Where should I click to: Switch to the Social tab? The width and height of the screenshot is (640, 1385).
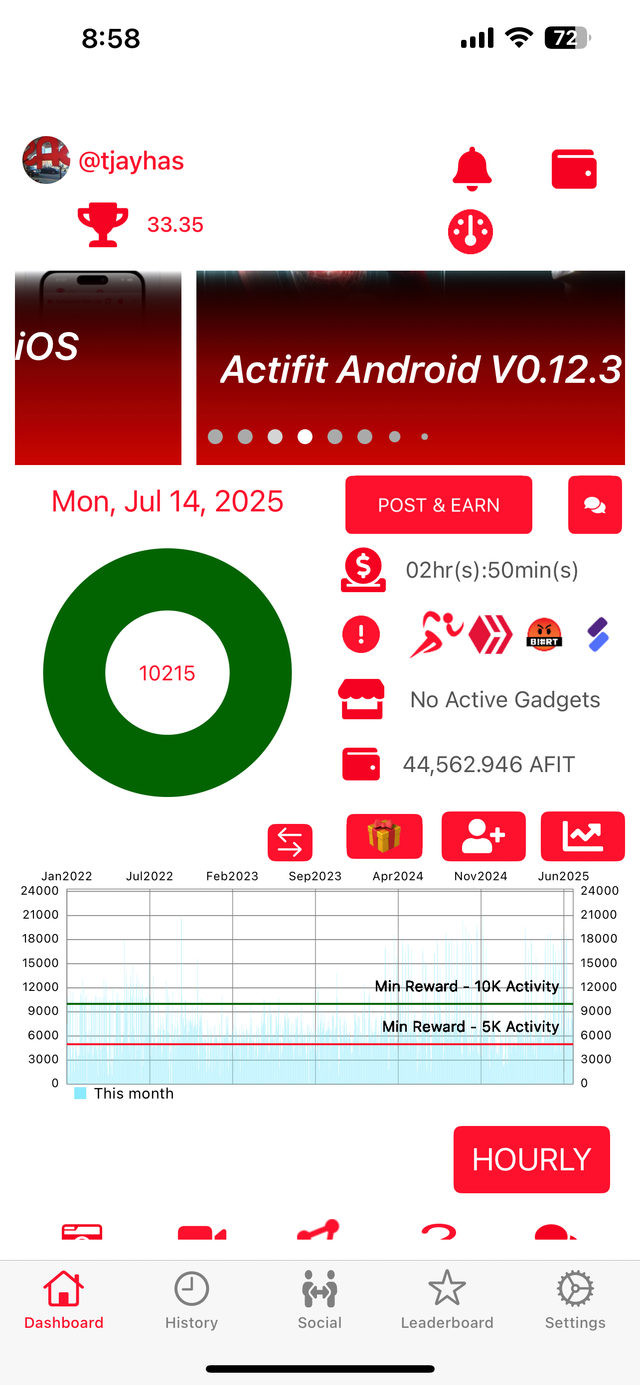coord(319,1301)
